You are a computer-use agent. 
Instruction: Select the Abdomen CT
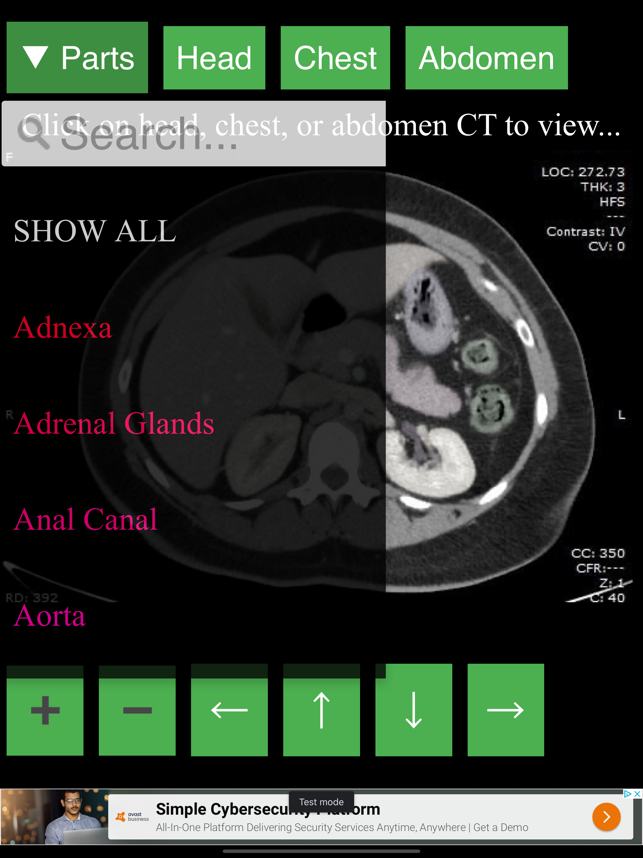point(486,58)
